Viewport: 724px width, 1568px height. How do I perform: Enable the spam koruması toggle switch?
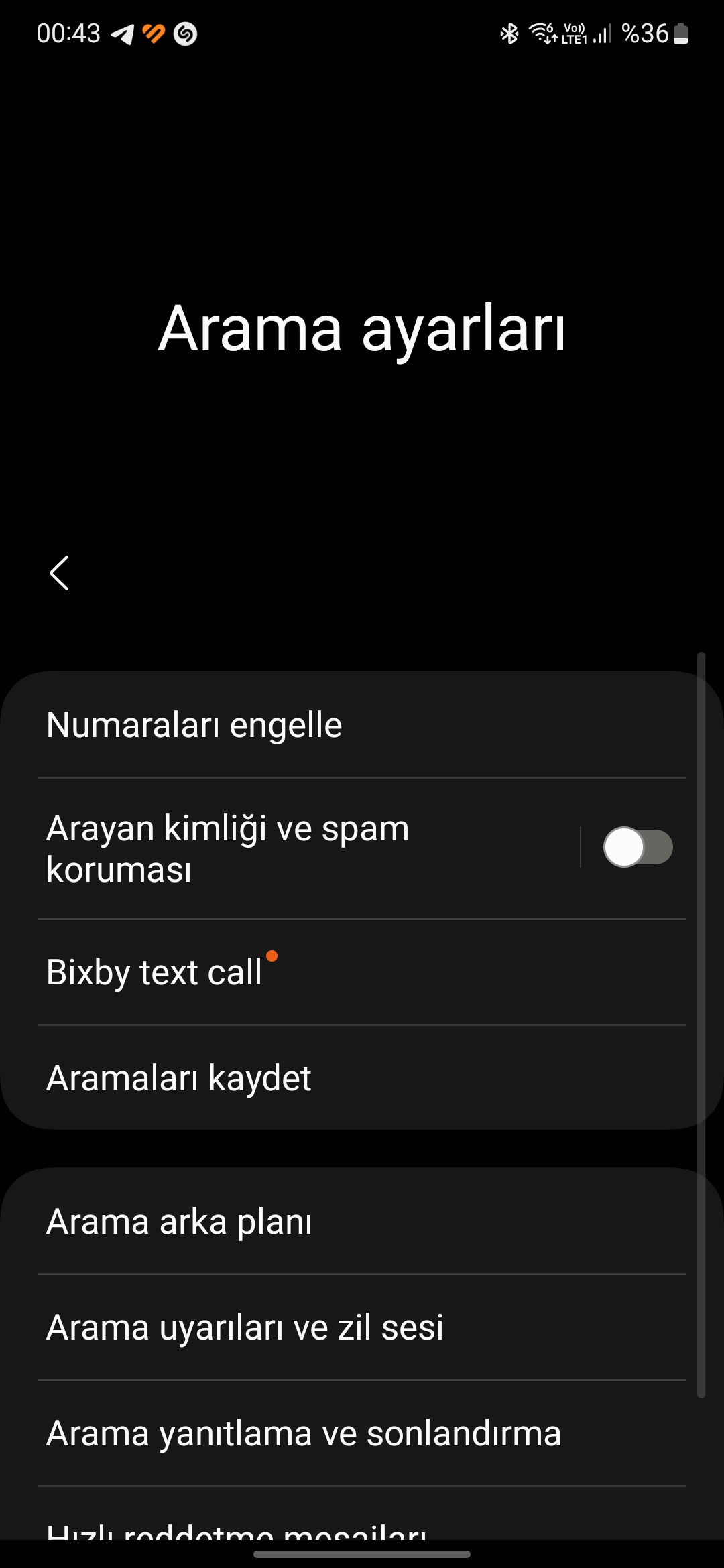coord(638,847)
